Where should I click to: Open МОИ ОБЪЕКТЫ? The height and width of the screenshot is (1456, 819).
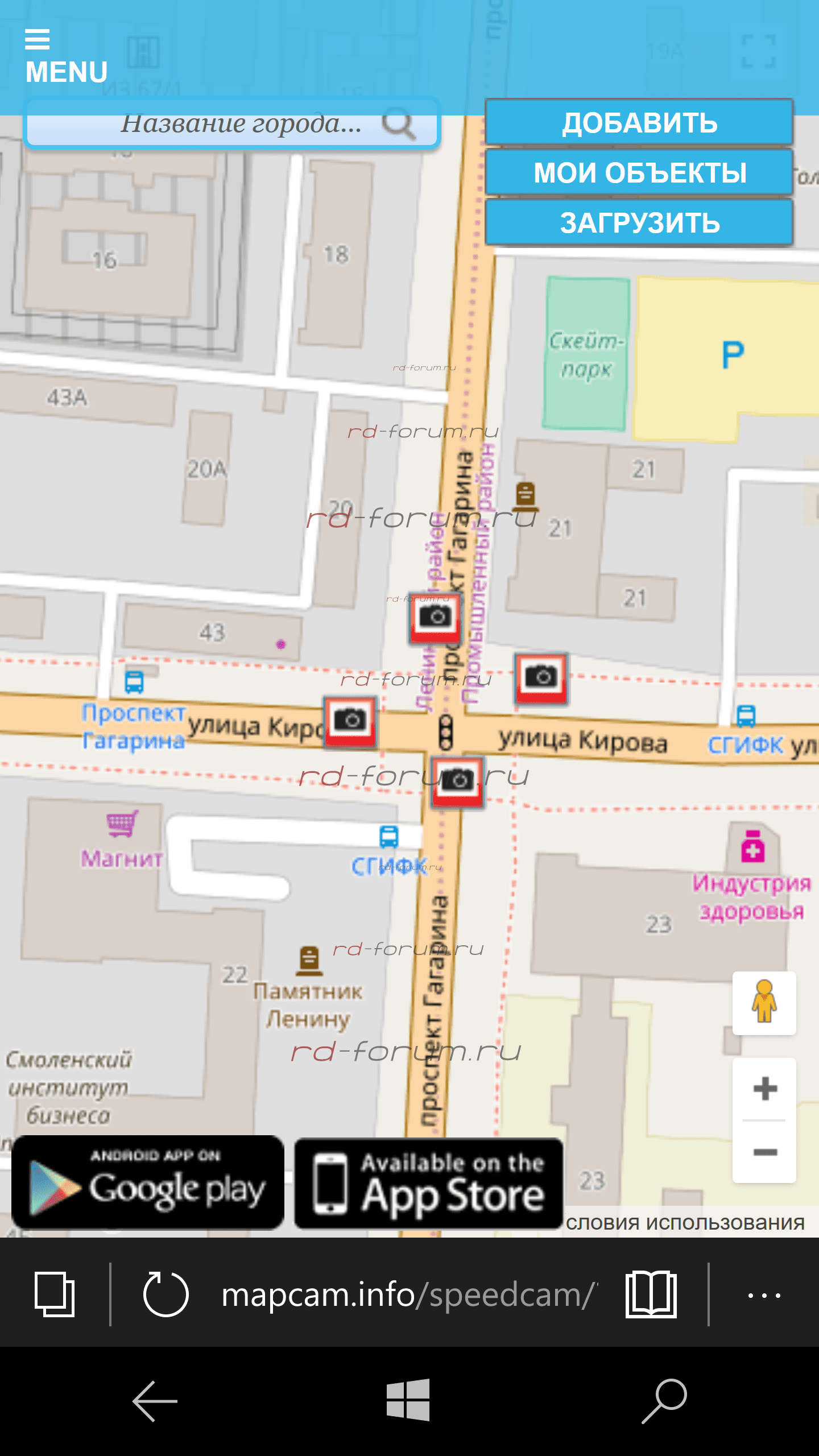point(639,173)
